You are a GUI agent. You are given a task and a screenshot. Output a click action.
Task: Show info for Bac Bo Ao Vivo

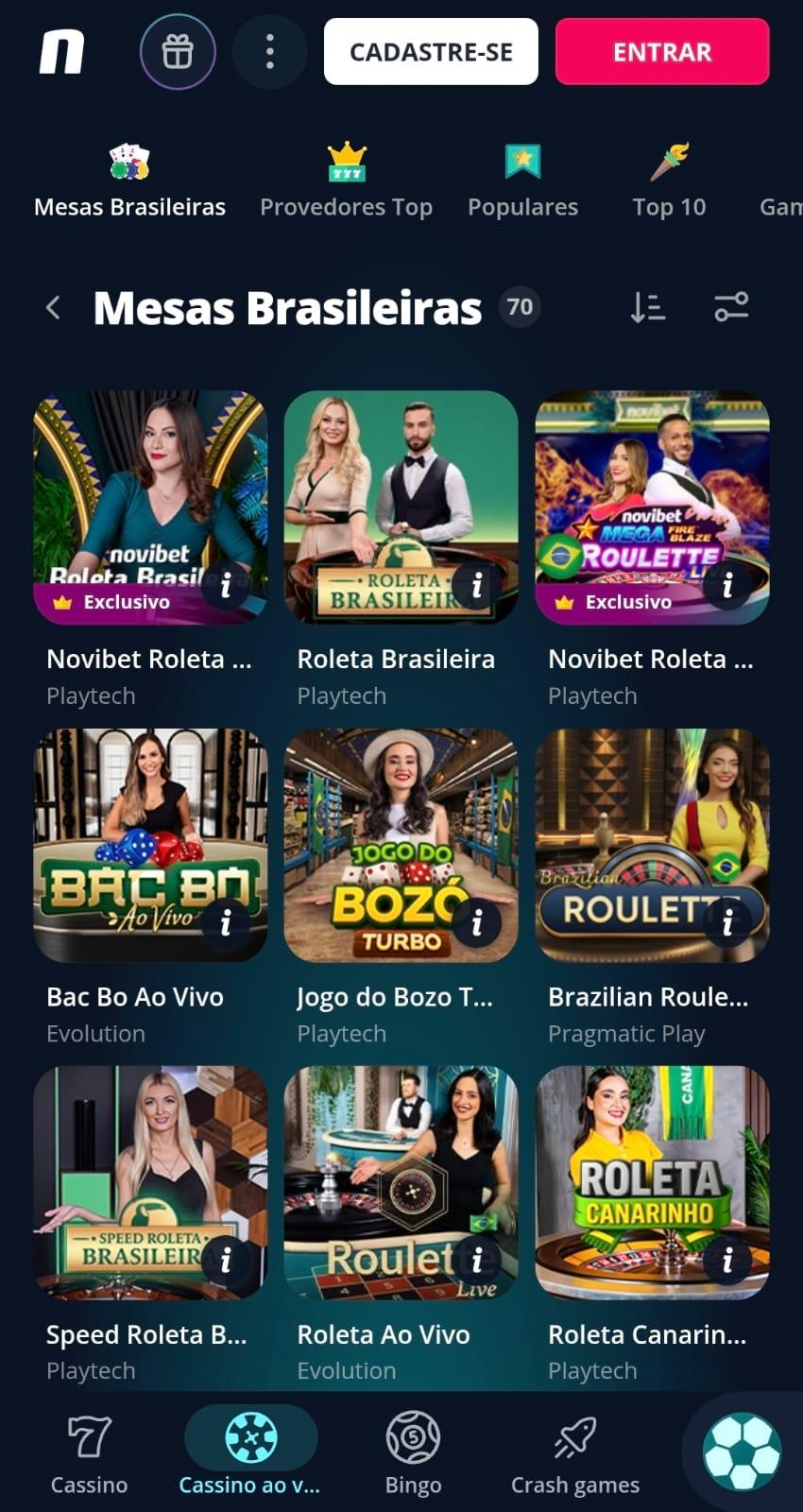(225, 924)
